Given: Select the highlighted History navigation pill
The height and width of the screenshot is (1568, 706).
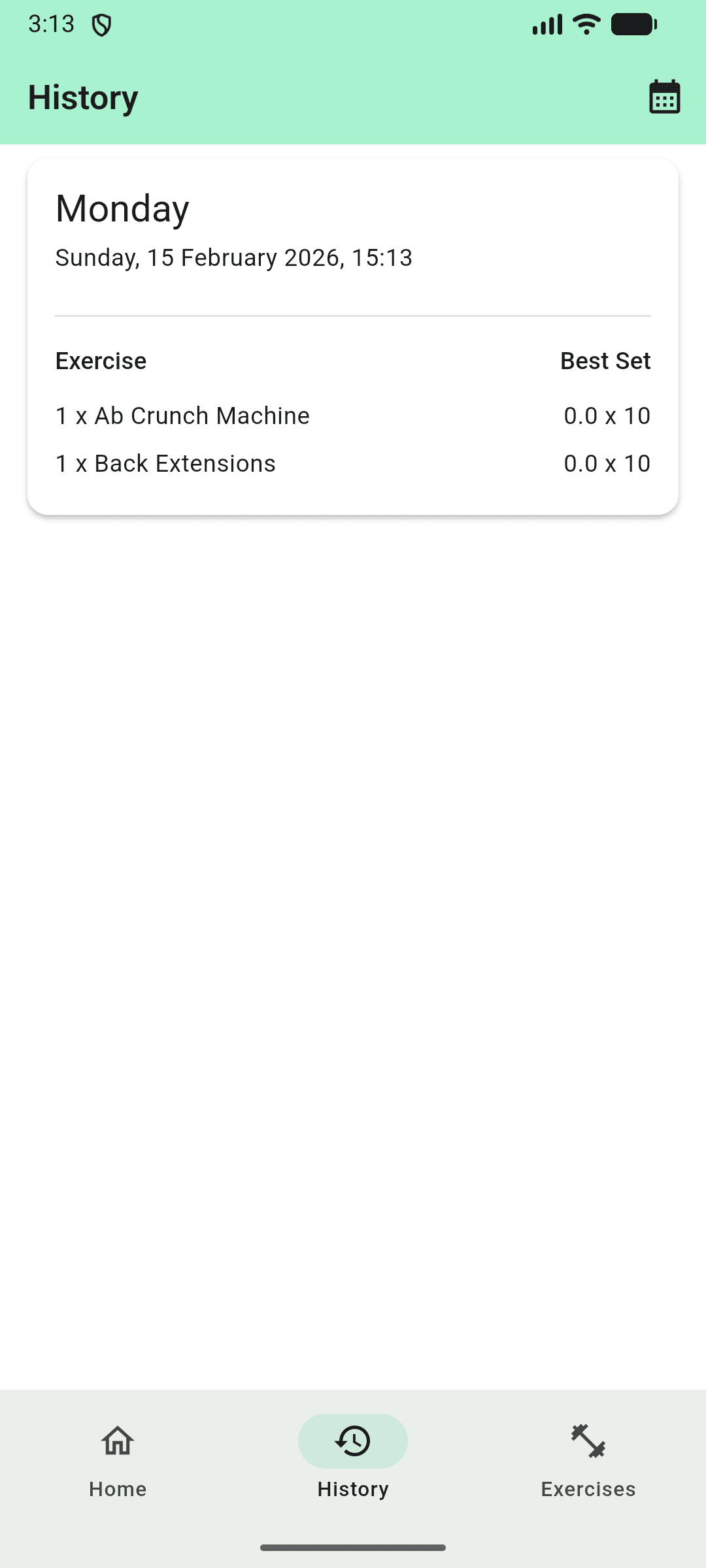Looking at the screenshot, I should point(352,1441).
